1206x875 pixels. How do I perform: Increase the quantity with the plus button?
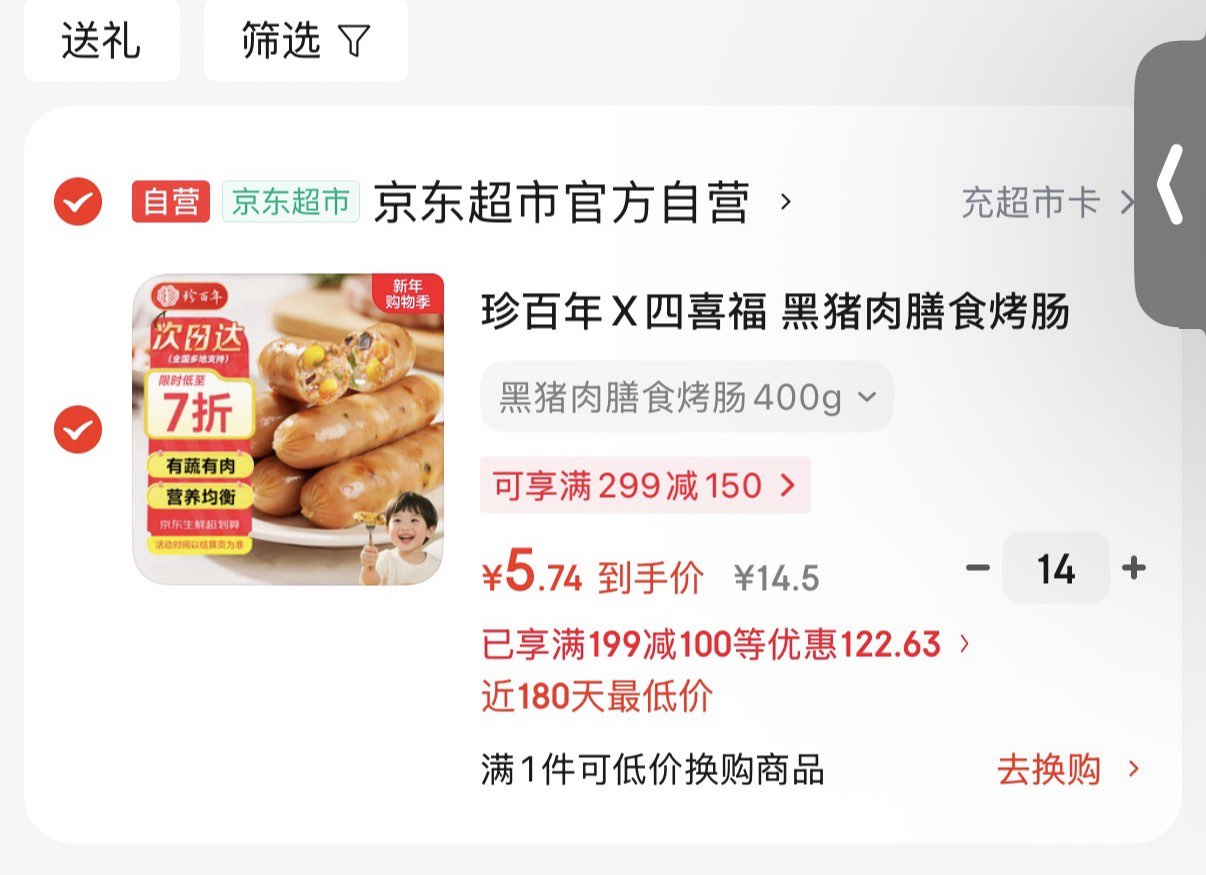[x=1134, y=568]
